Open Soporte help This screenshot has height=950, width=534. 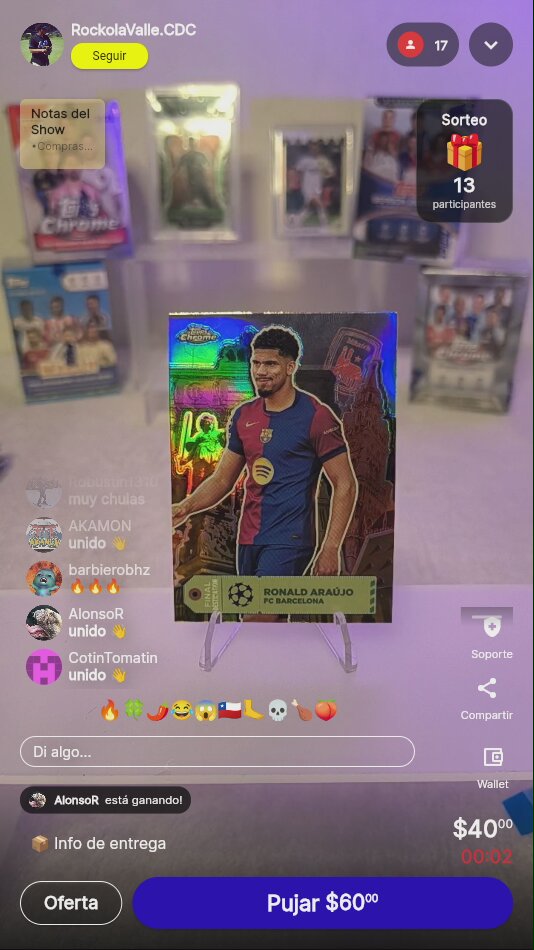[x=492, y=634]
